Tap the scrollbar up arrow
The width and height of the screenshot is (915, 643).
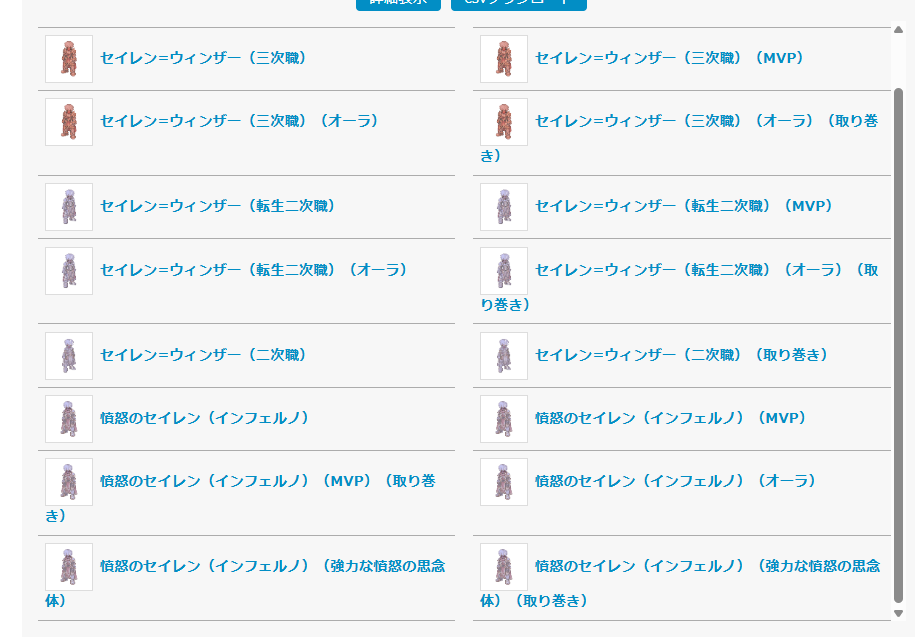(x=897, y=31)
